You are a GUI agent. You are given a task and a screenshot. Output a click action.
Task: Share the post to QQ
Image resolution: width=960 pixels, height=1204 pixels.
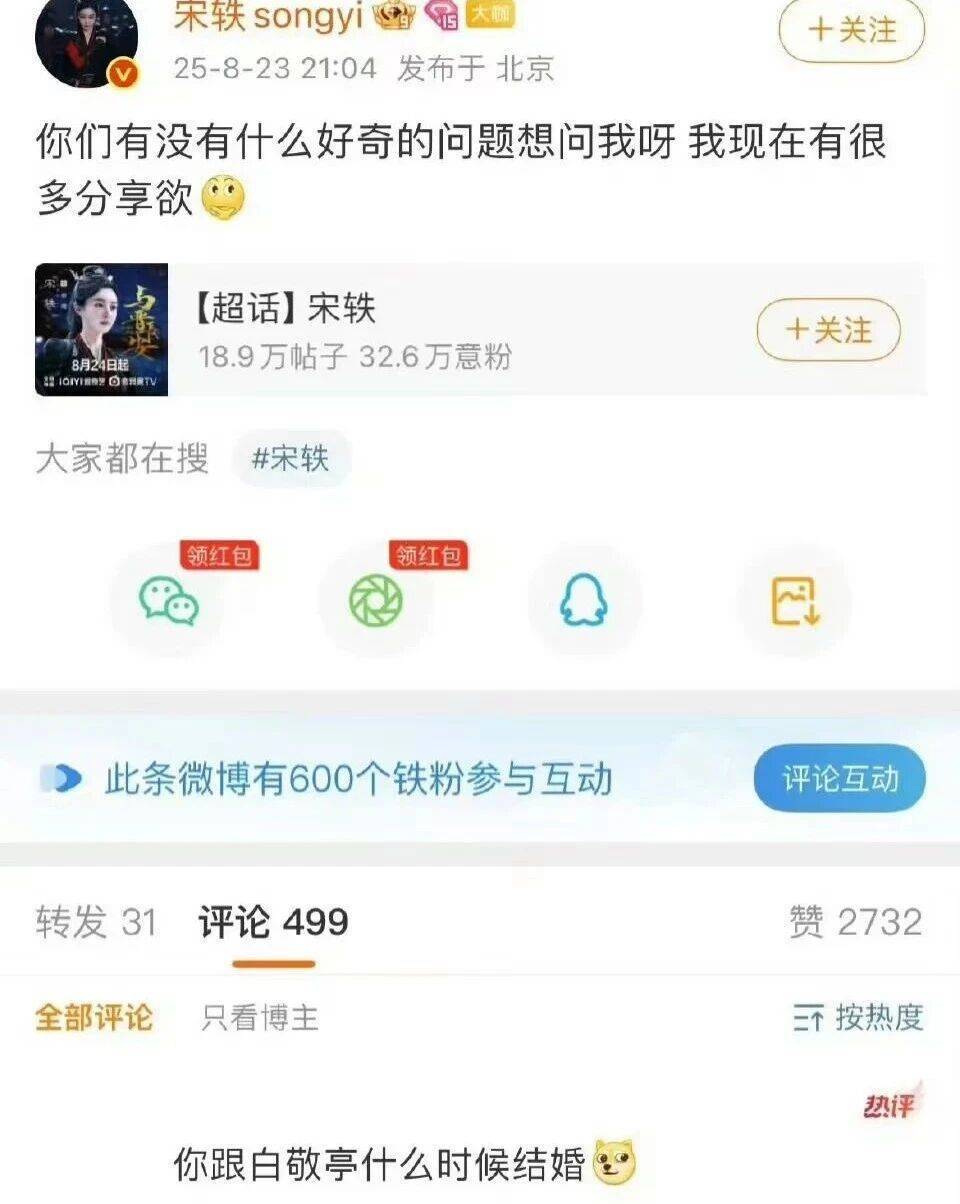coord(584,602)
